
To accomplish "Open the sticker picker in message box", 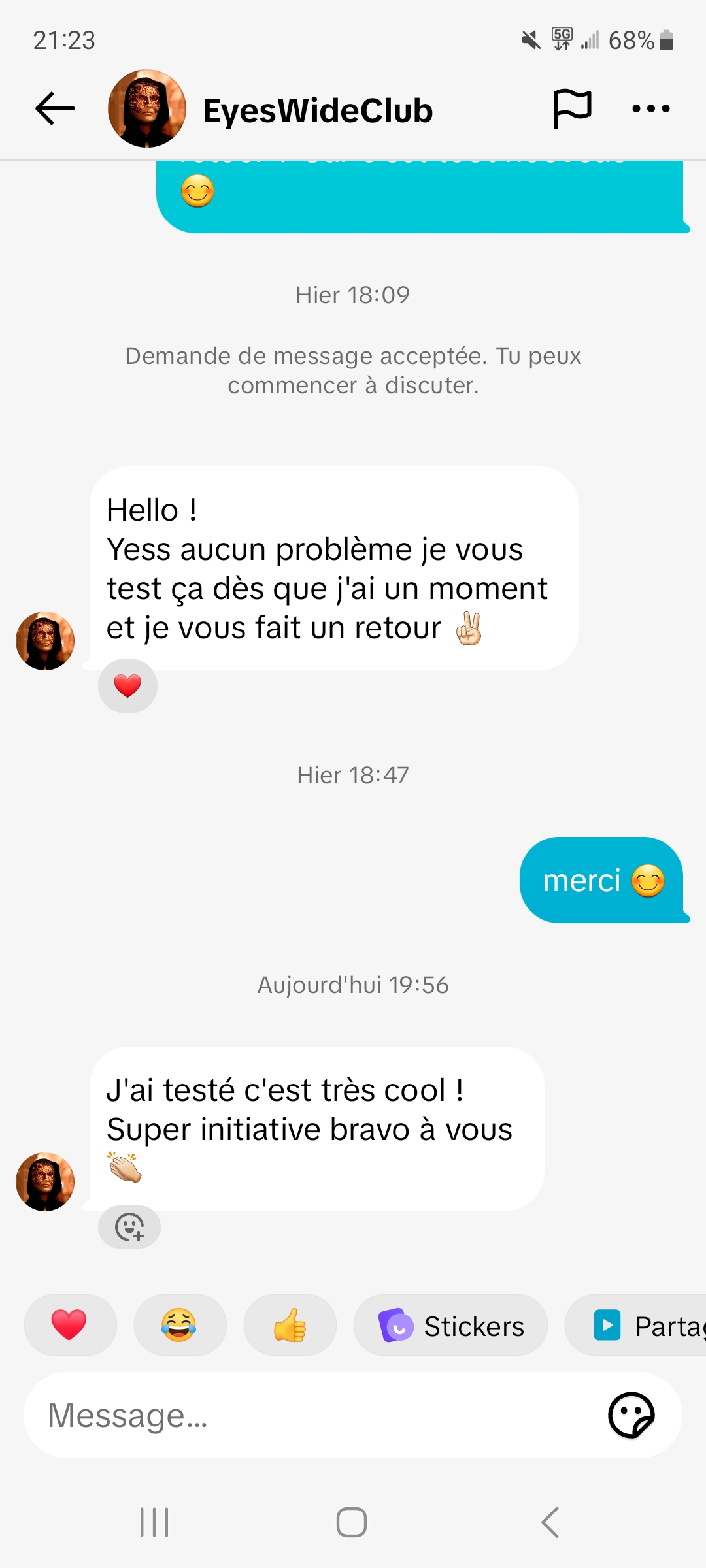I will [631, 1415].
